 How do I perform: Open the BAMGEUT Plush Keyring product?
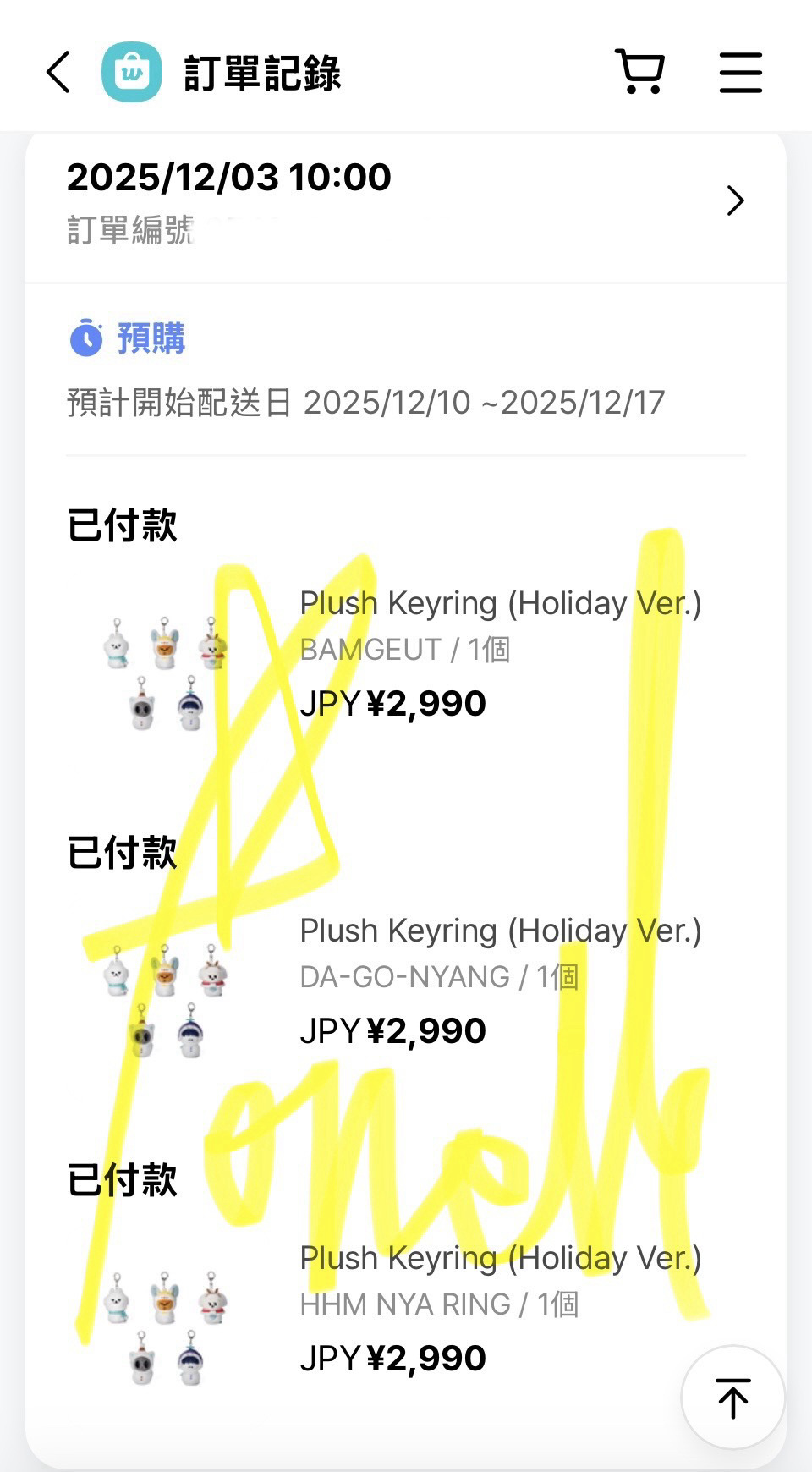[502, 603]
